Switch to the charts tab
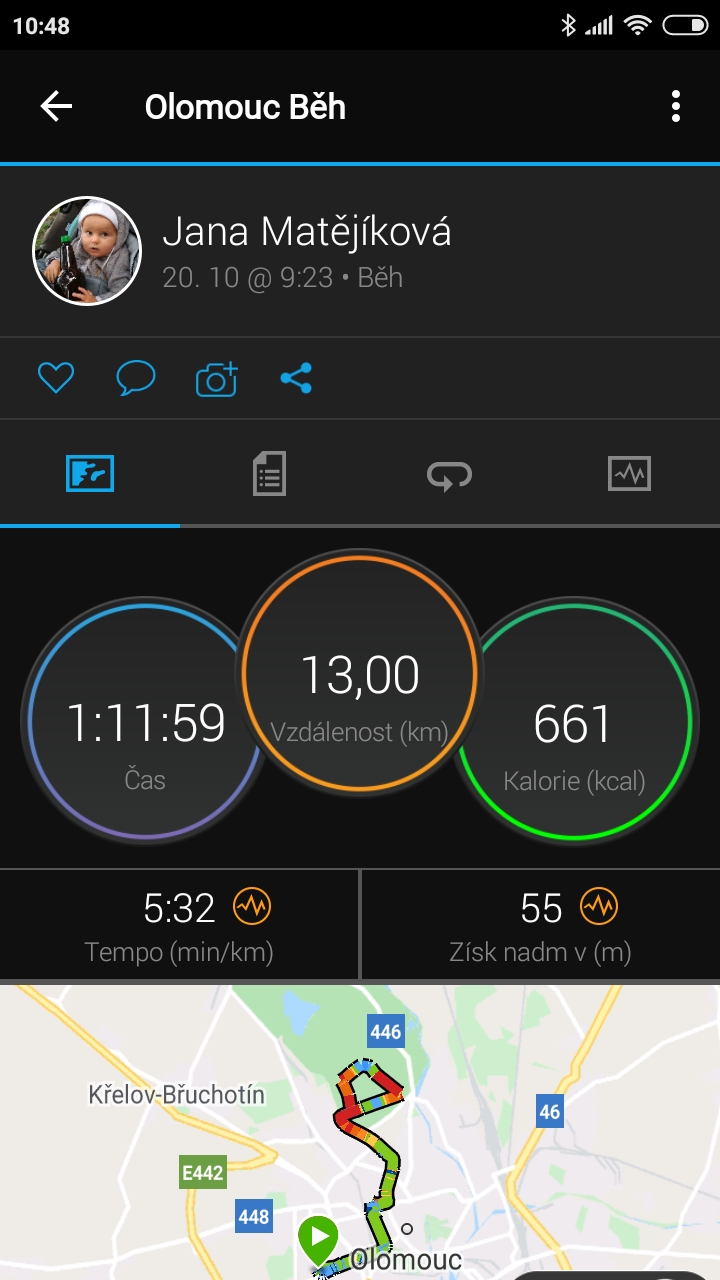 629,473
